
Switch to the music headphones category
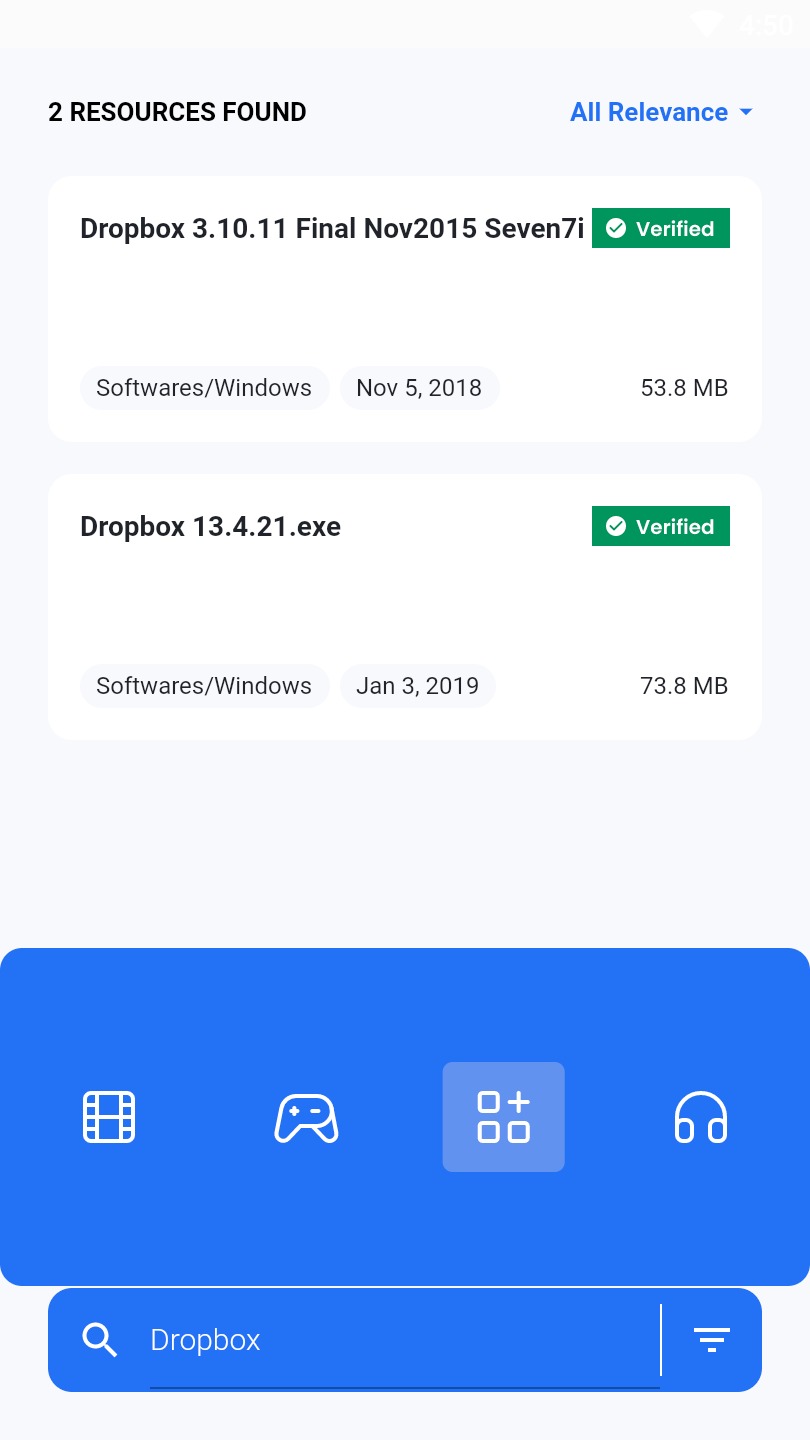701,1117
